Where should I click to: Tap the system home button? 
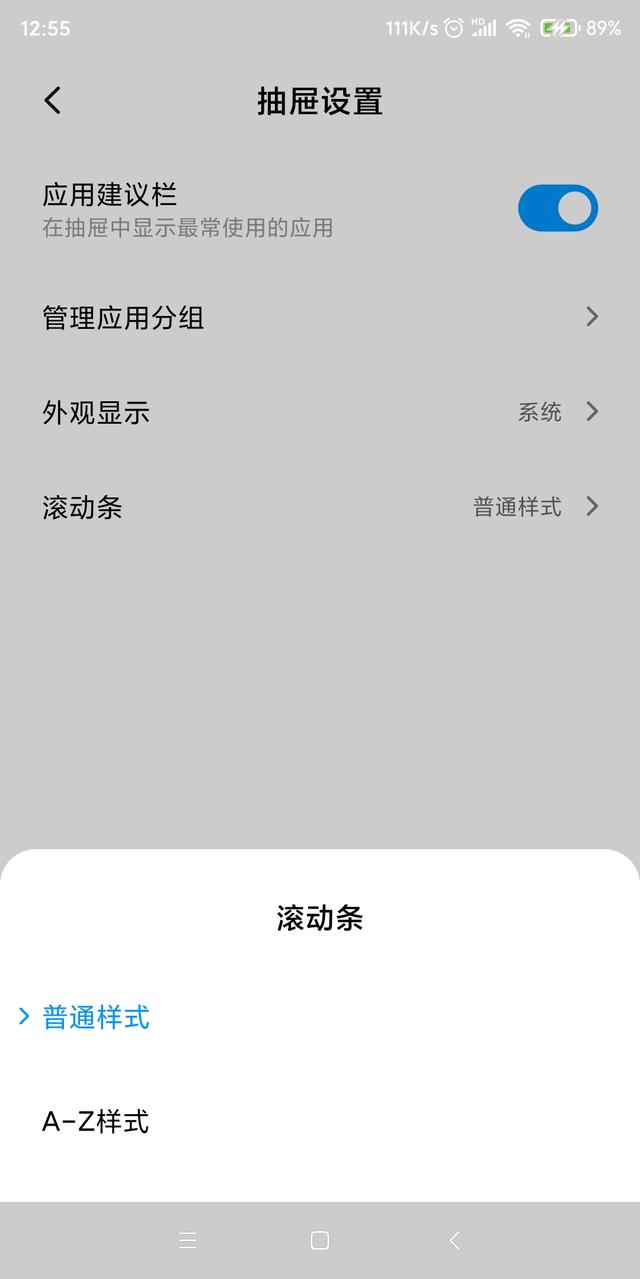[x=320, y=1241]
